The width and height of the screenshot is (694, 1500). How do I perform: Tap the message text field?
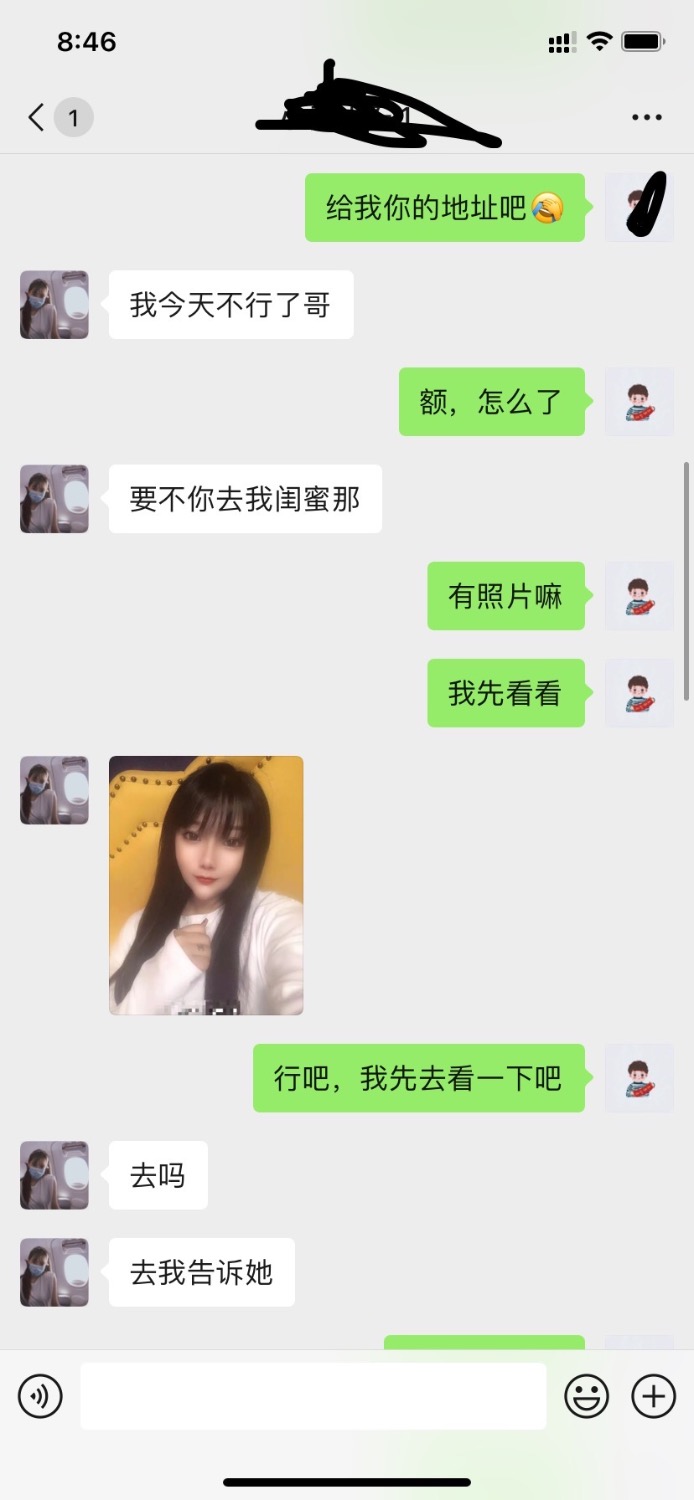313,1395
